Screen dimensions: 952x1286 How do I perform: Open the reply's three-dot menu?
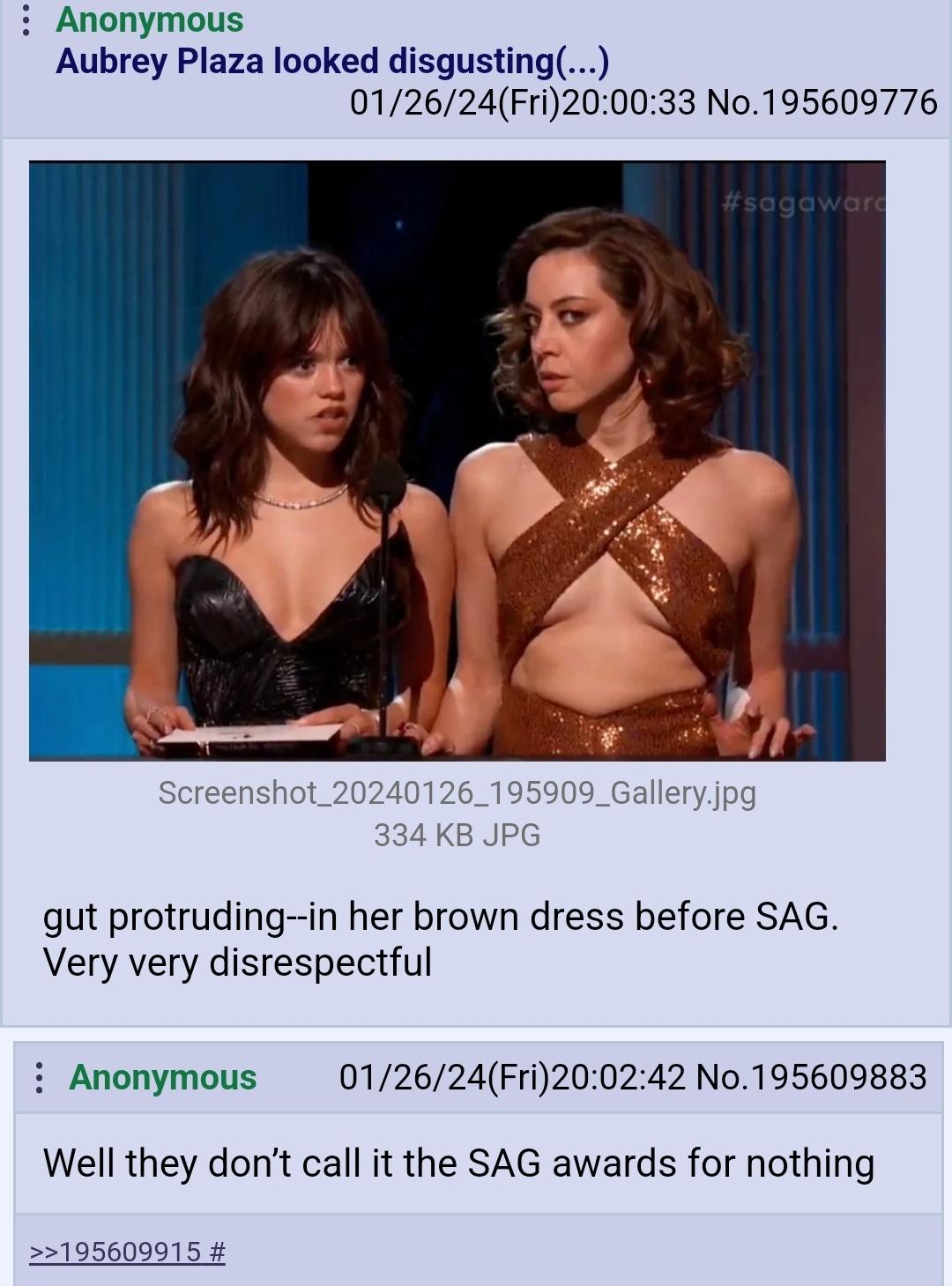tap(39, 1077)
